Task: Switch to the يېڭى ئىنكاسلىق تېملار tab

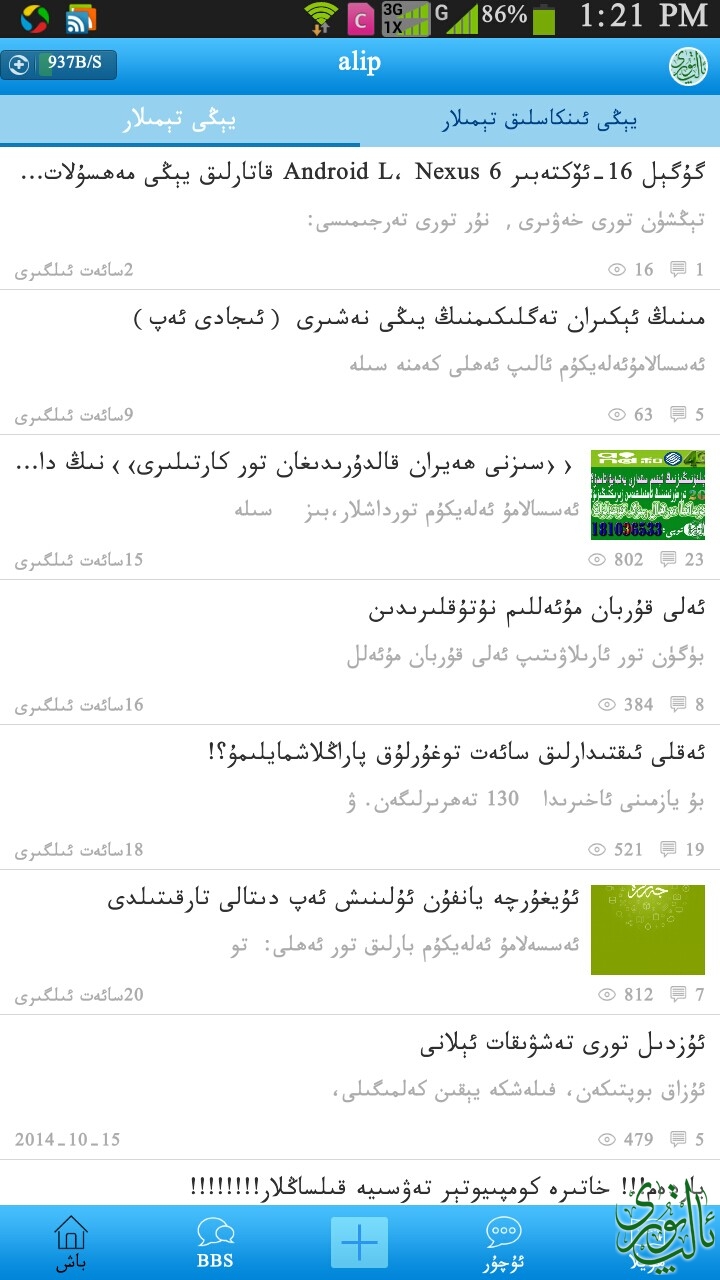Action: [x=540, y=121]
